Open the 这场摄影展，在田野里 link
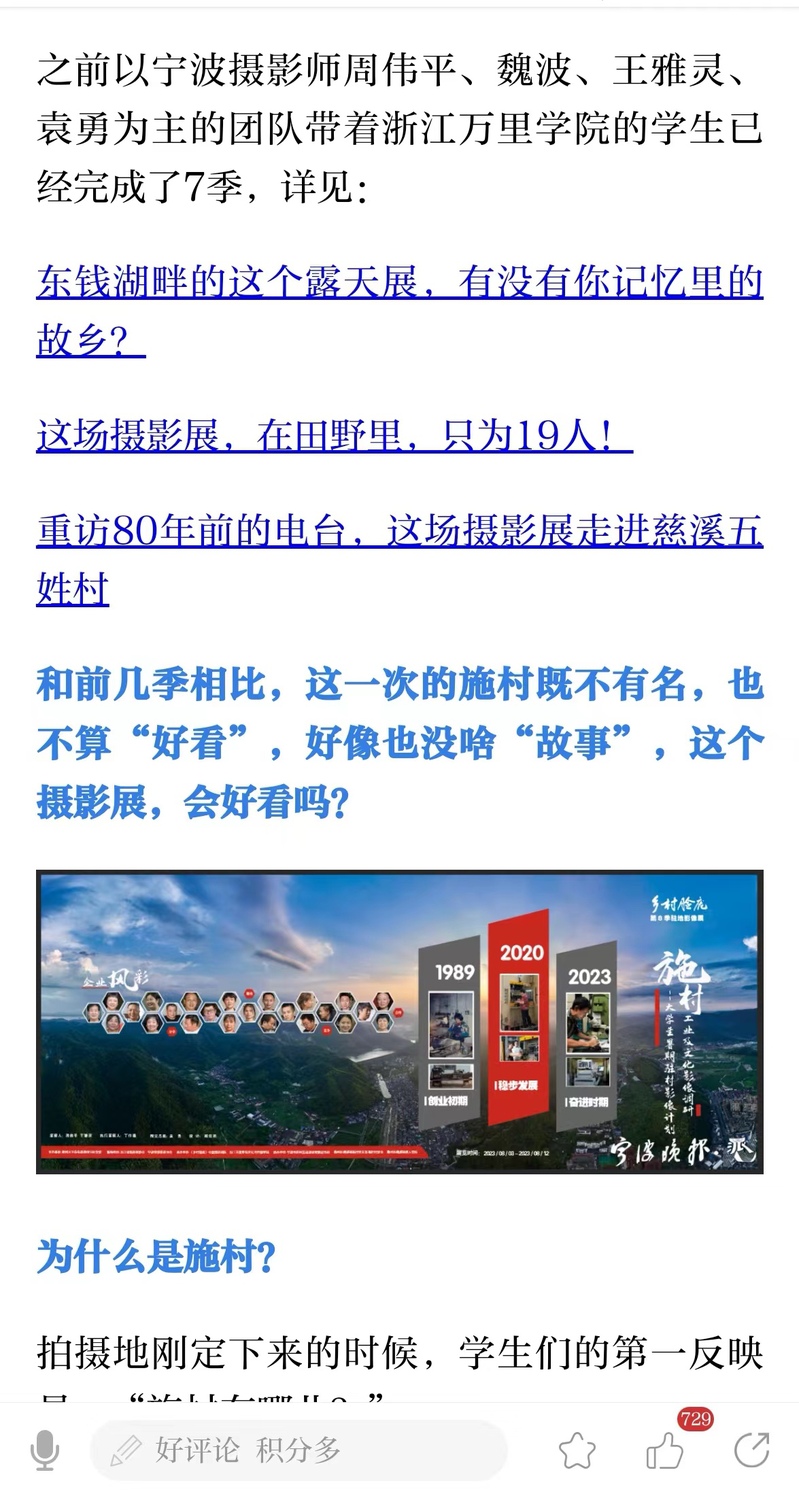 pyautogui.click(x=334, y=436)
